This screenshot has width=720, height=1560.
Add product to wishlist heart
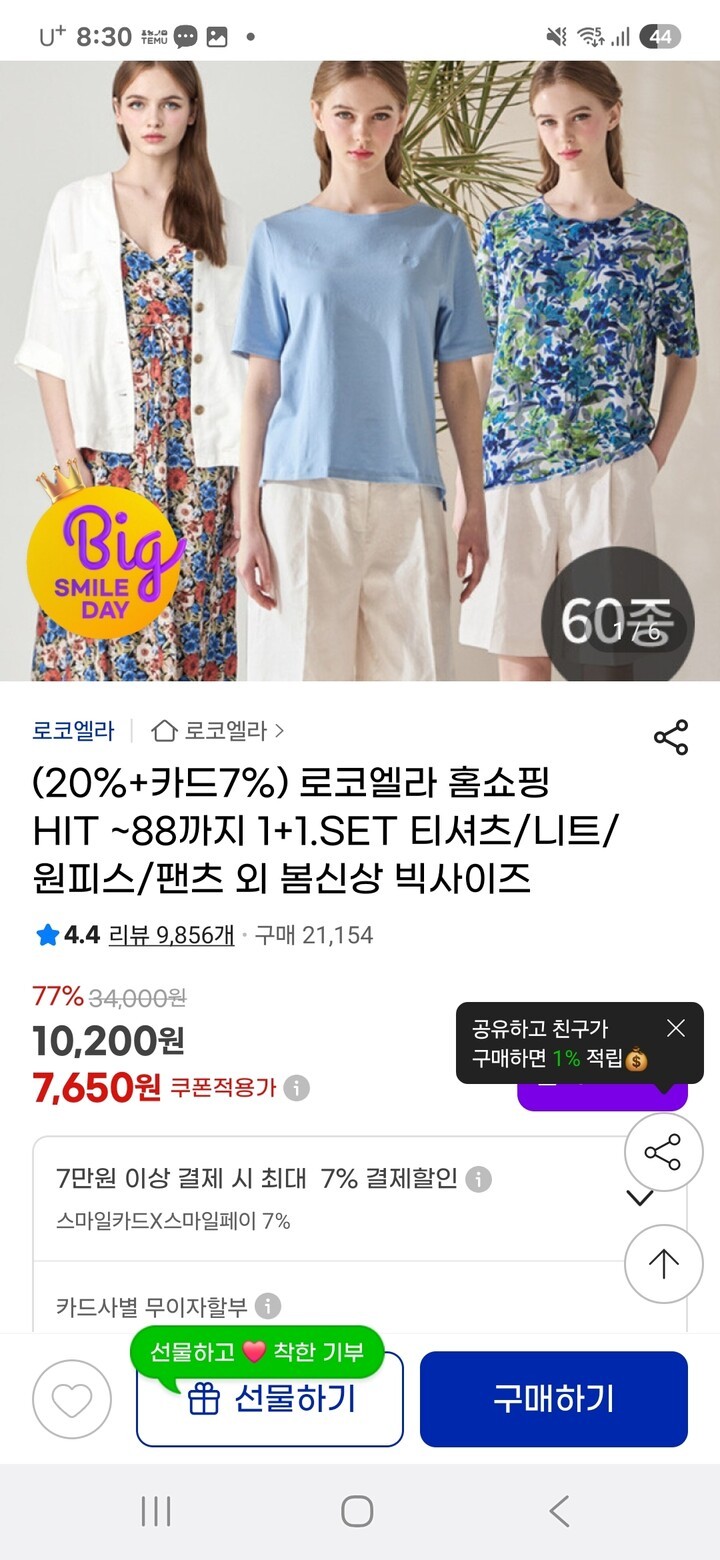tap(72, 1399)
